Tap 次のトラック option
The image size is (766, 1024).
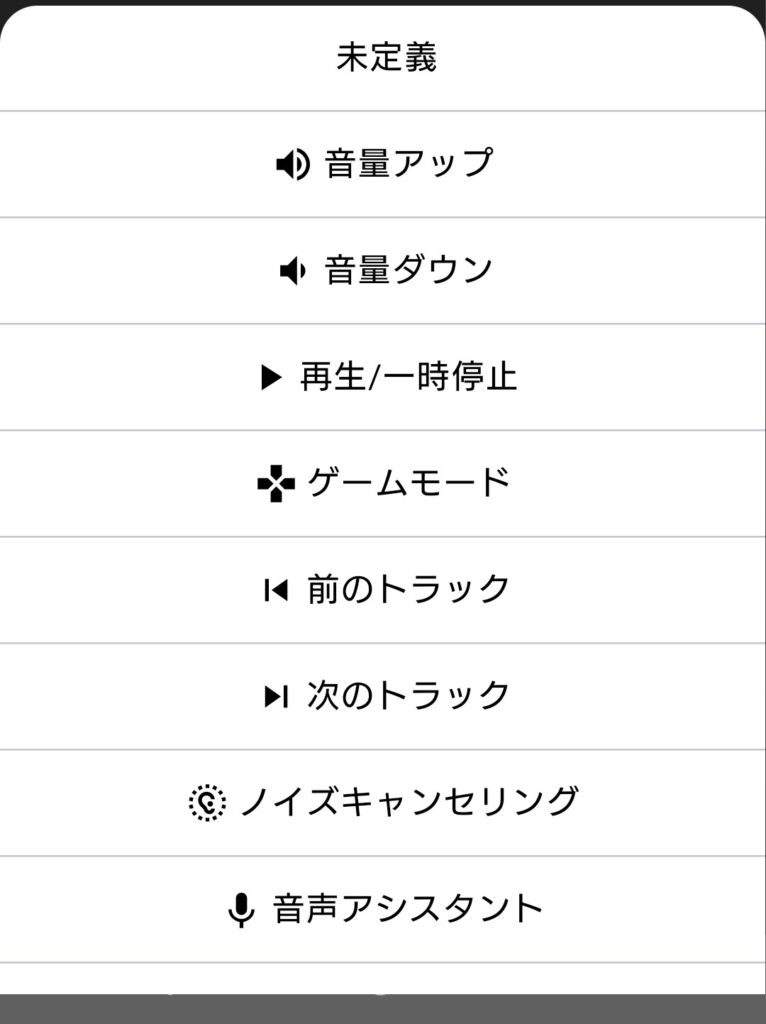coord(385,696)
